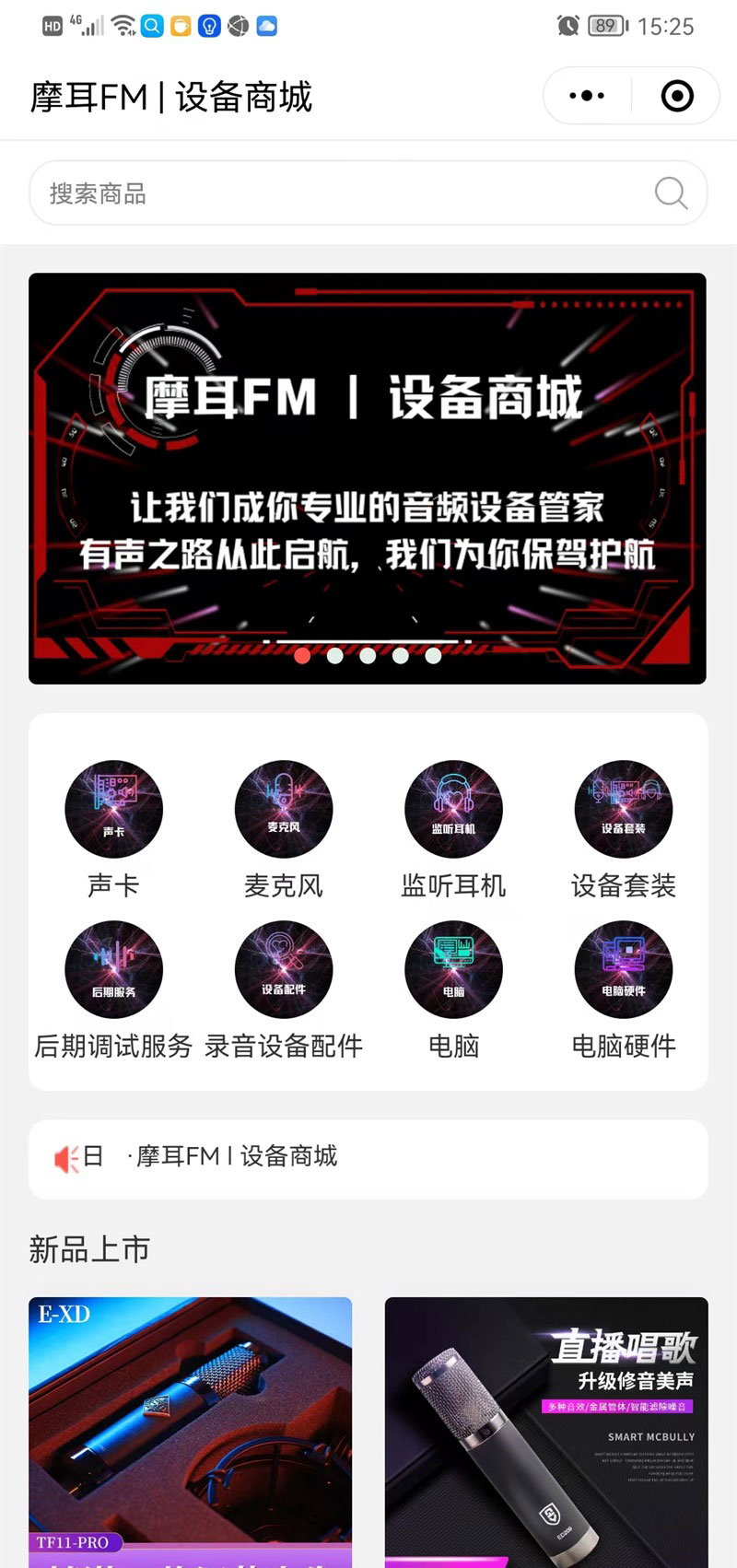Viewport: 737px width, 1568px height.
Task: Open the 摩耳FM announcement notice bar
Action: click(368, 1158)
